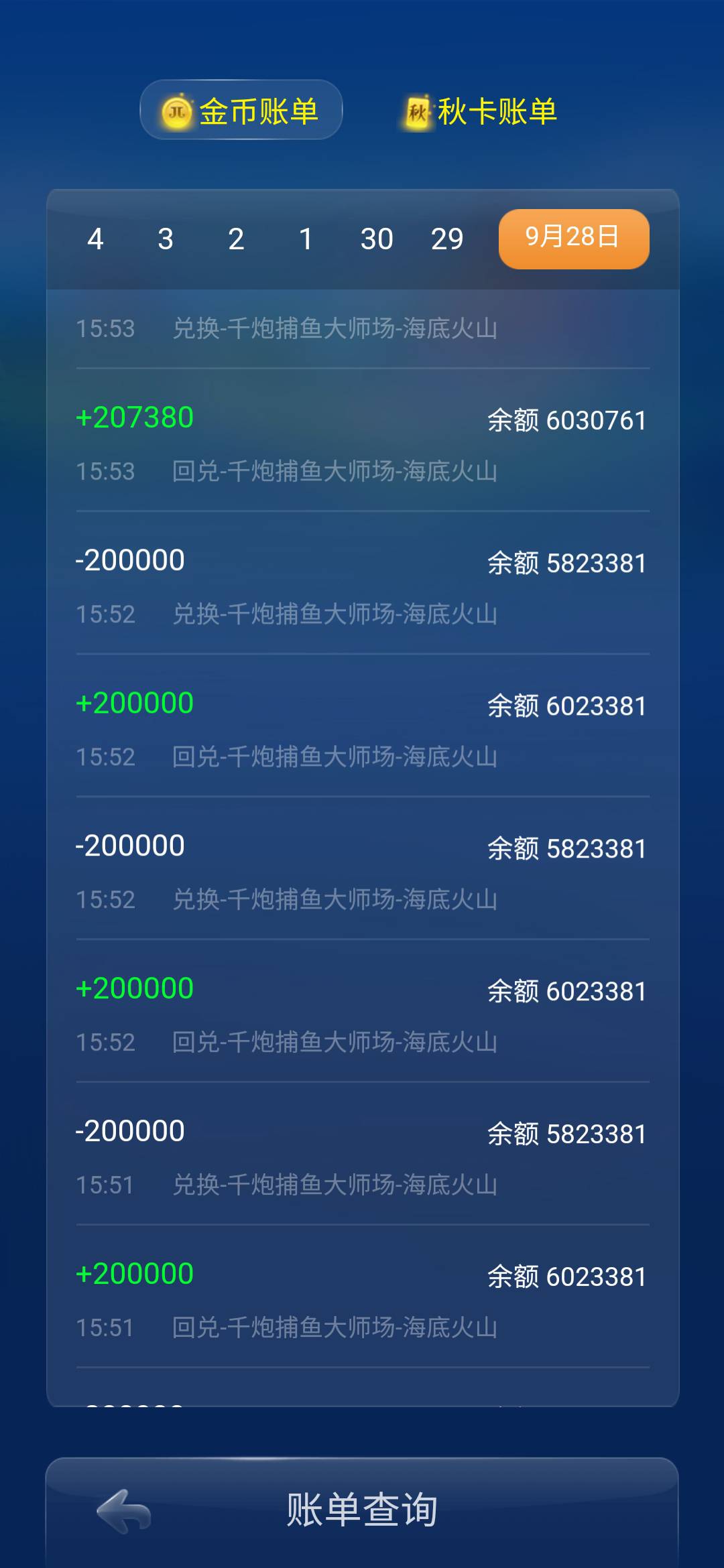Click the 余额 5823381 balance of last entry

pyautogui.click(x=565, y=1134)
